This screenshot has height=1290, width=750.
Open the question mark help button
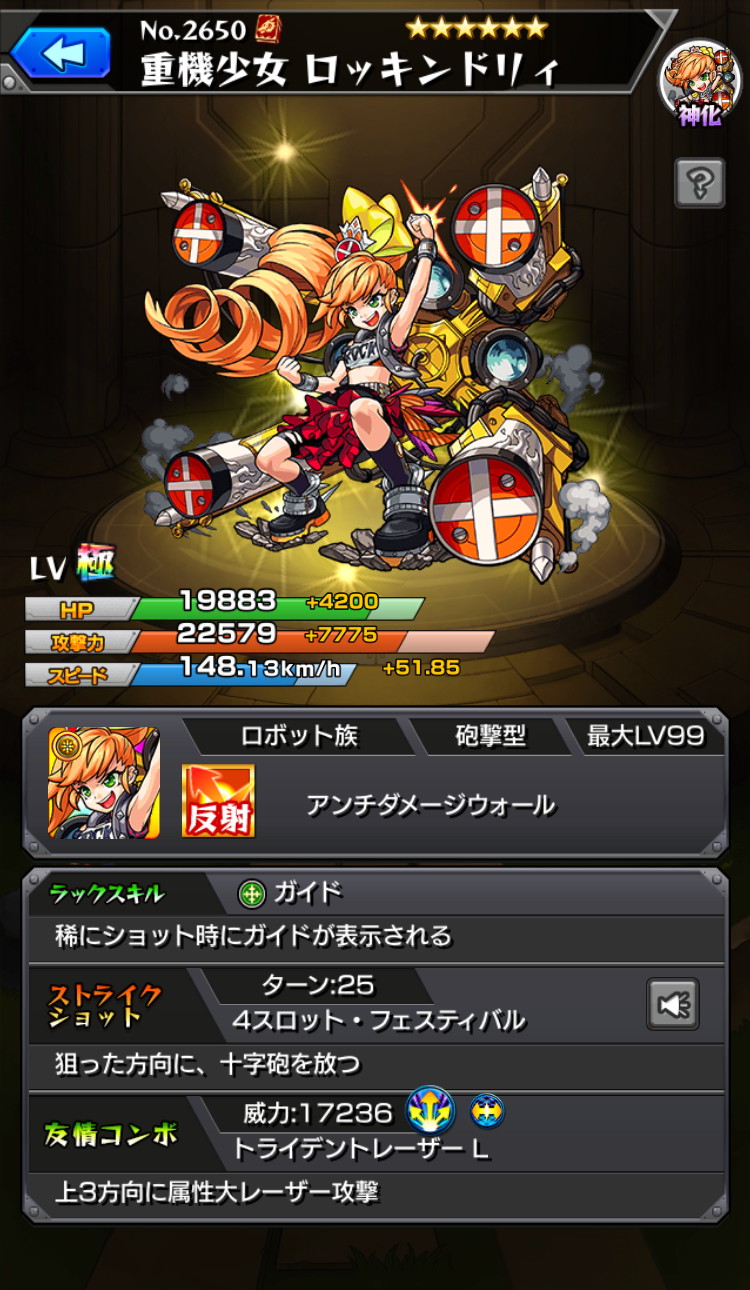(x=700, y=183)
